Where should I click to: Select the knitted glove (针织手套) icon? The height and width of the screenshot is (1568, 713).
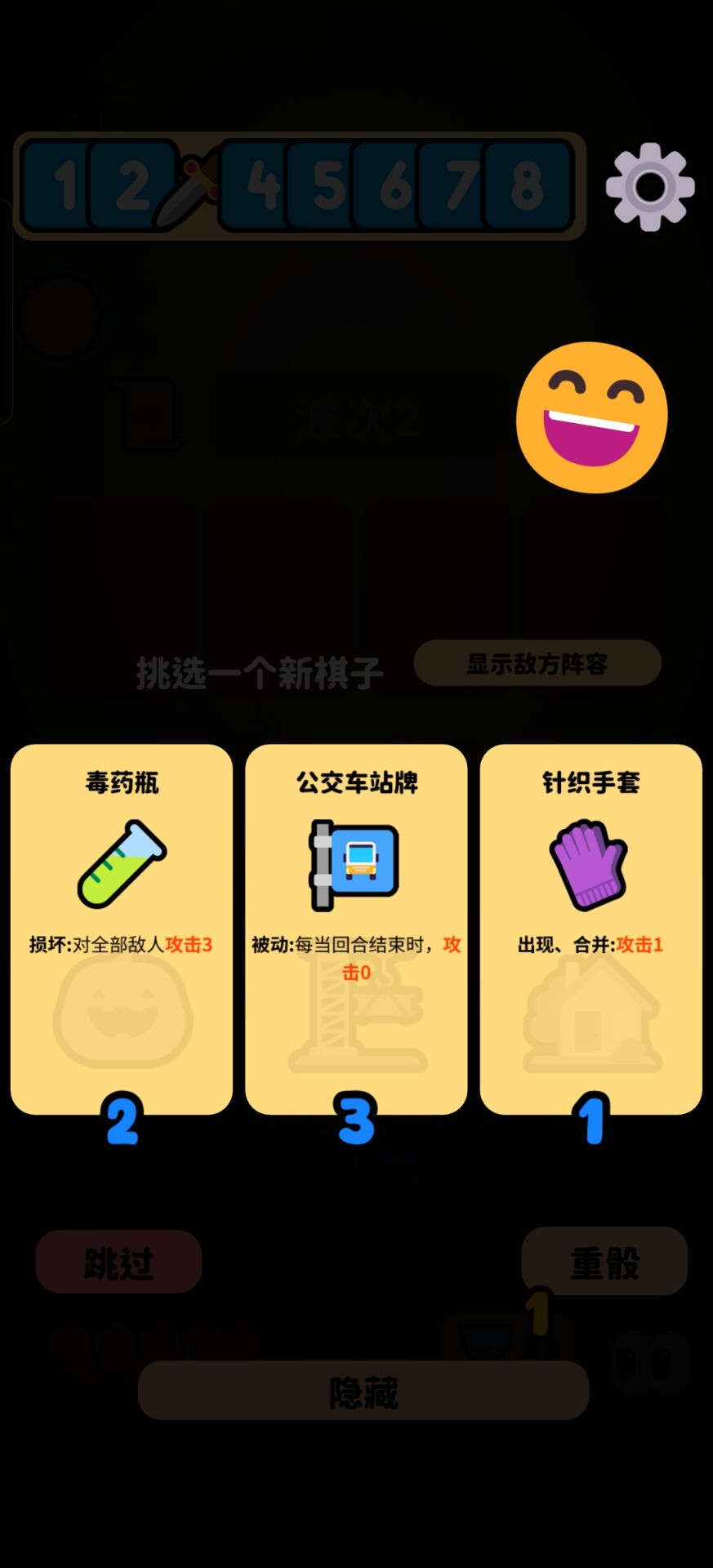590,862
